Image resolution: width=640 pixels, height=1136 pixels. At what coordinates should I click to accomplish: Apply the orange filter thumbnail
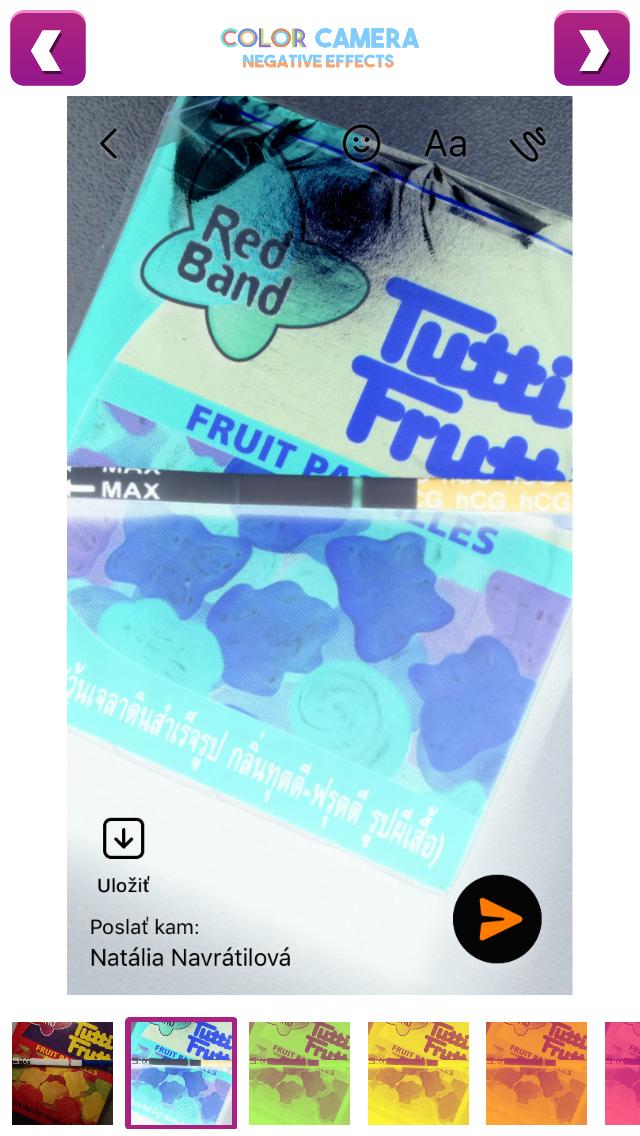(x=536, y=1073)
